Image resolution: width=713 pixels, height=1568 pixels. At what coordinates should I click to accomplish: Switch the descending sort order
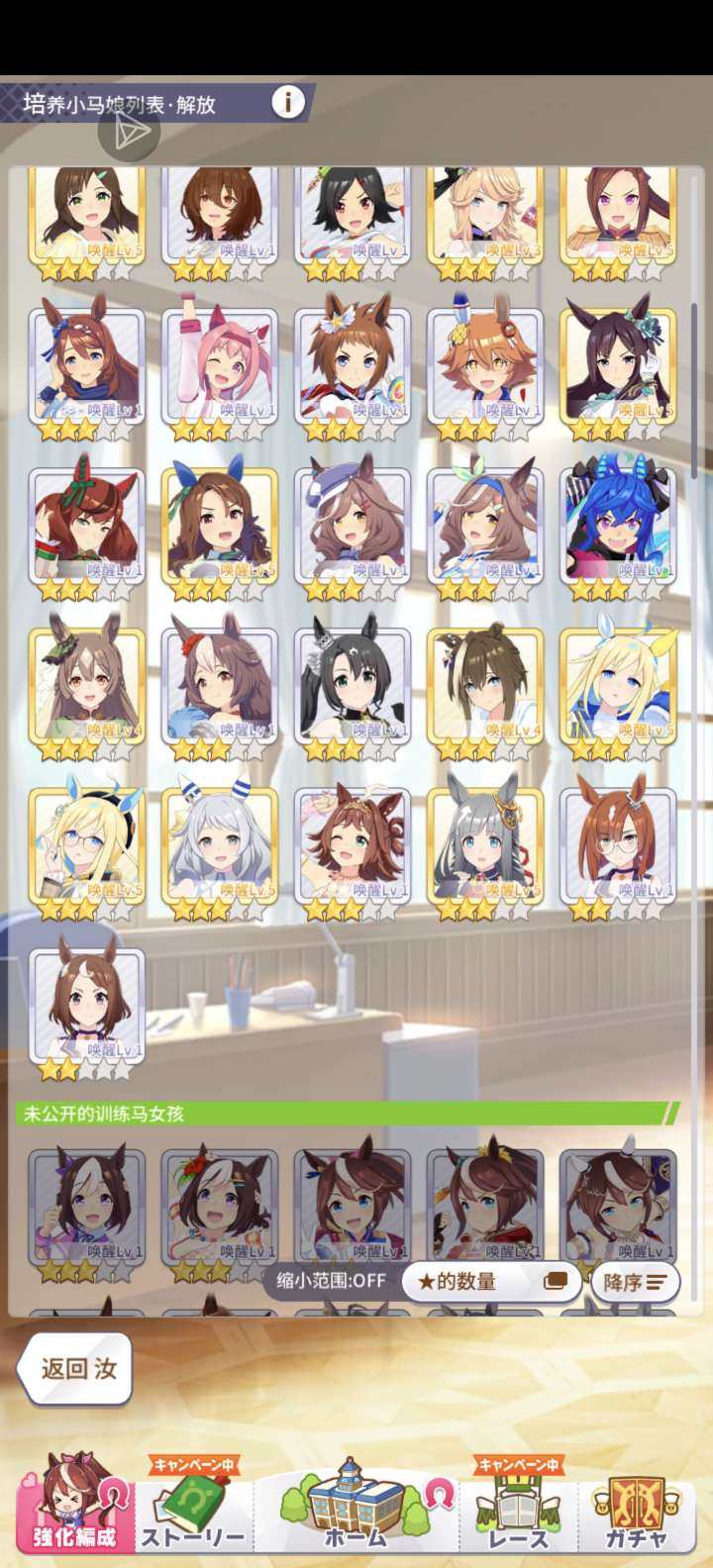(x=634, y=1282)
